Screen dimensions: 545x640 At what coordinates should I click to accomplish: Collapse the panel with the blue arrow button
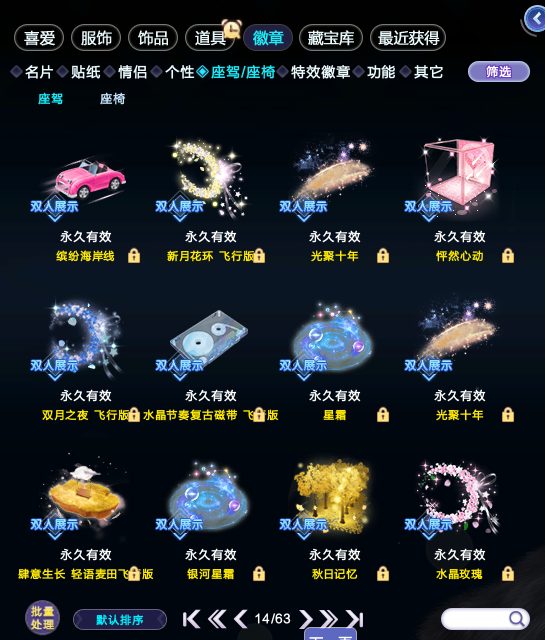[x=536, y=18]
